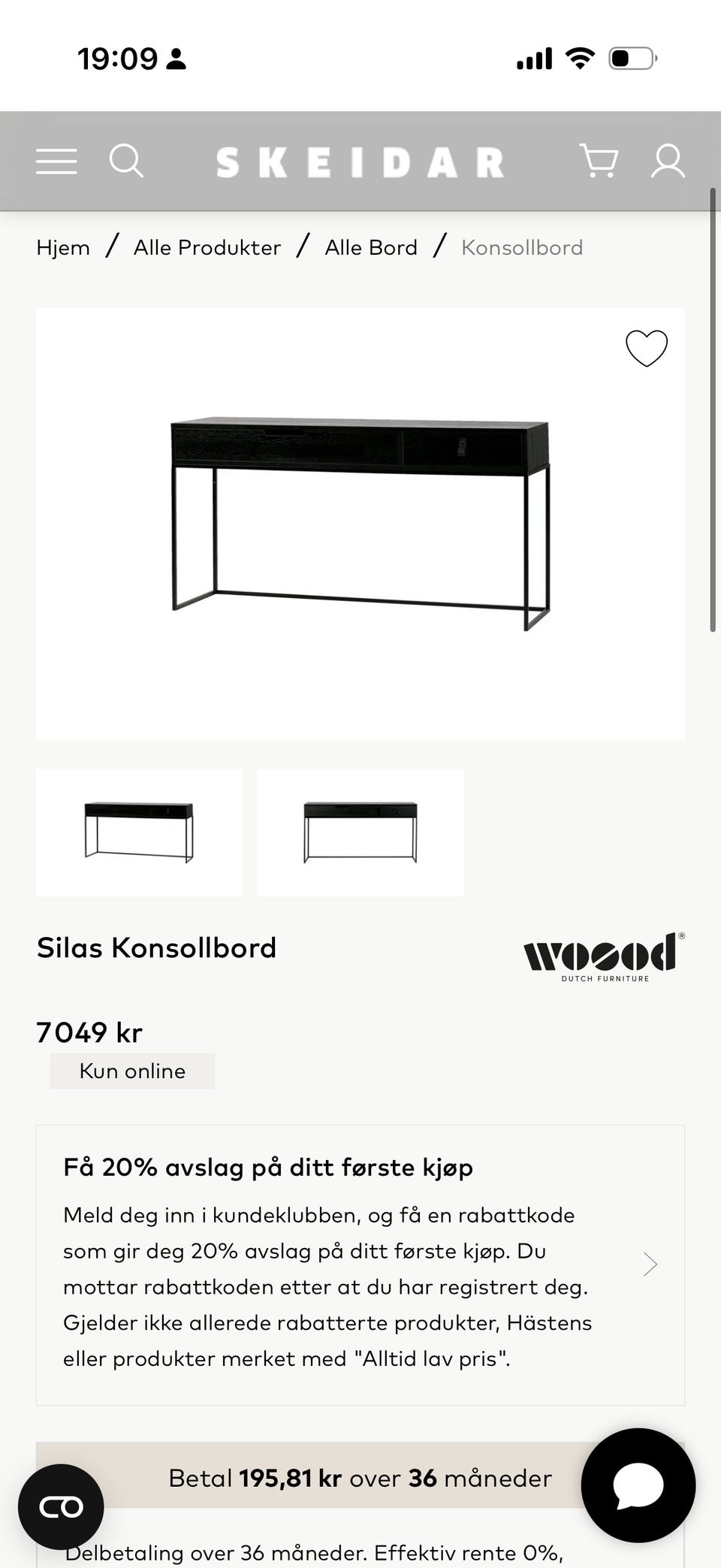Screen dimensions: 721x1568
Task: Open the main product image
Action: (x=360, y=524)
